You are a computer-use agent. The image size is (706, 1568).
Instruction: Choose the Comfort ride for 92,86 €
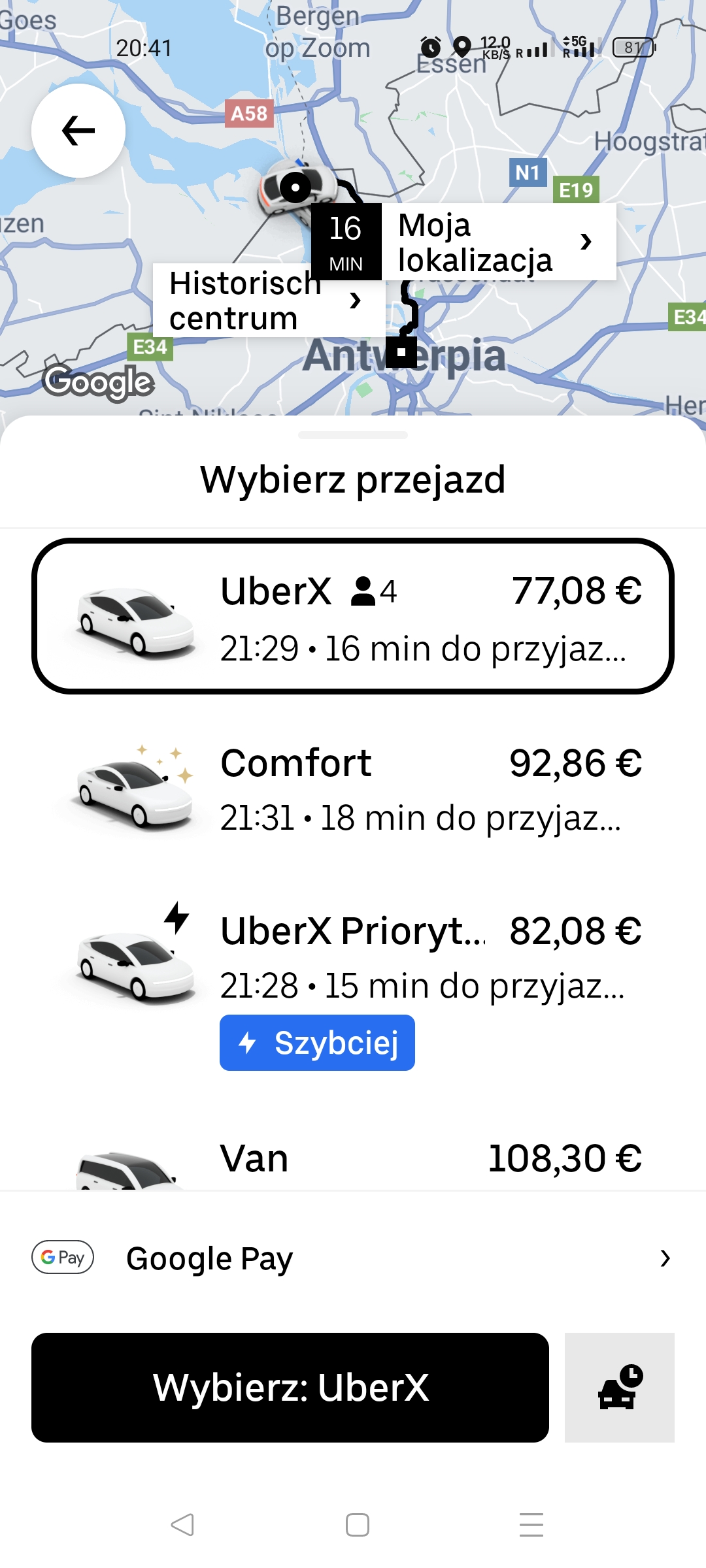click(x=353, y=789)
